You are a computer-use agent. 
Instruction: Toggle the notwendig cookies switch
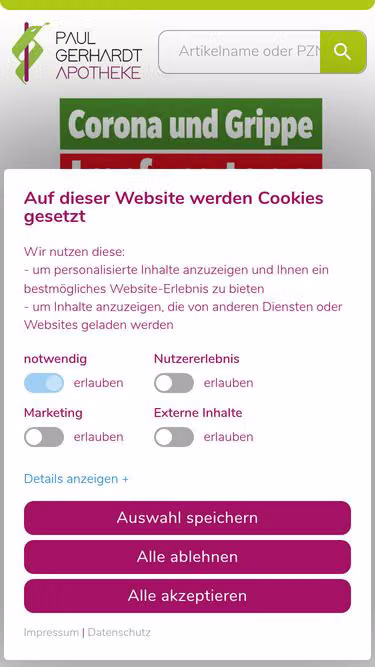[44, 383]
